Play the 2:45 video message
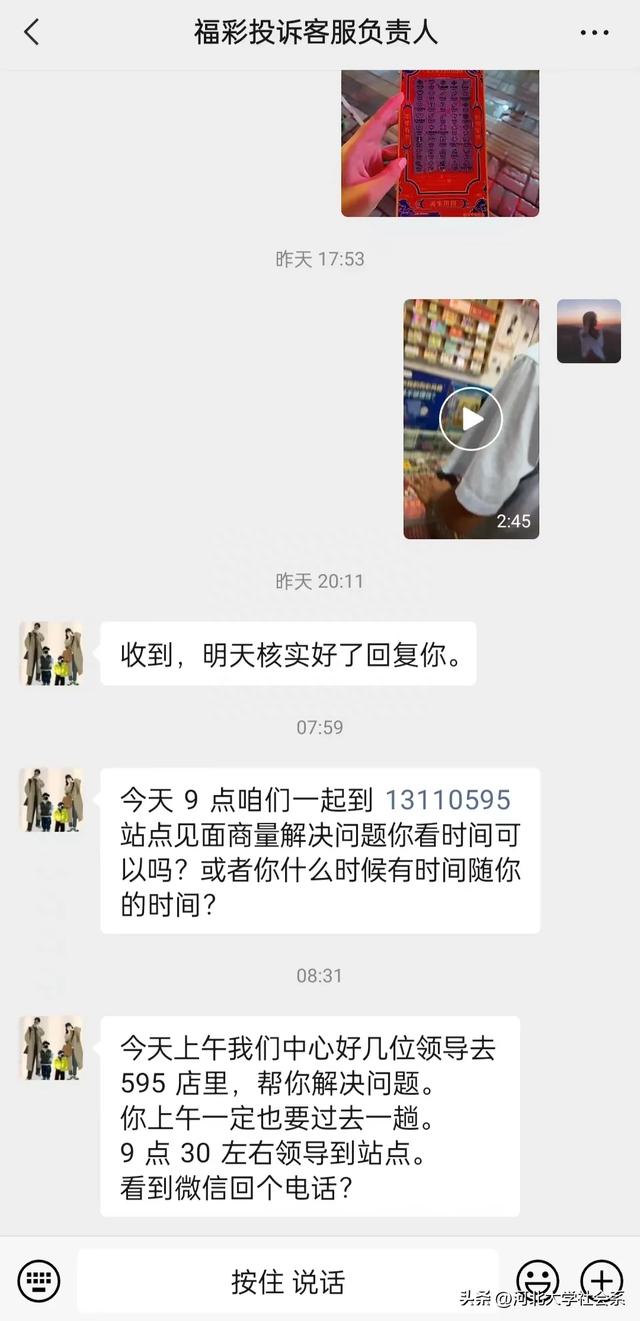Image resolution: width=640 pixels, height=1321 pixels. coord(471,419)
